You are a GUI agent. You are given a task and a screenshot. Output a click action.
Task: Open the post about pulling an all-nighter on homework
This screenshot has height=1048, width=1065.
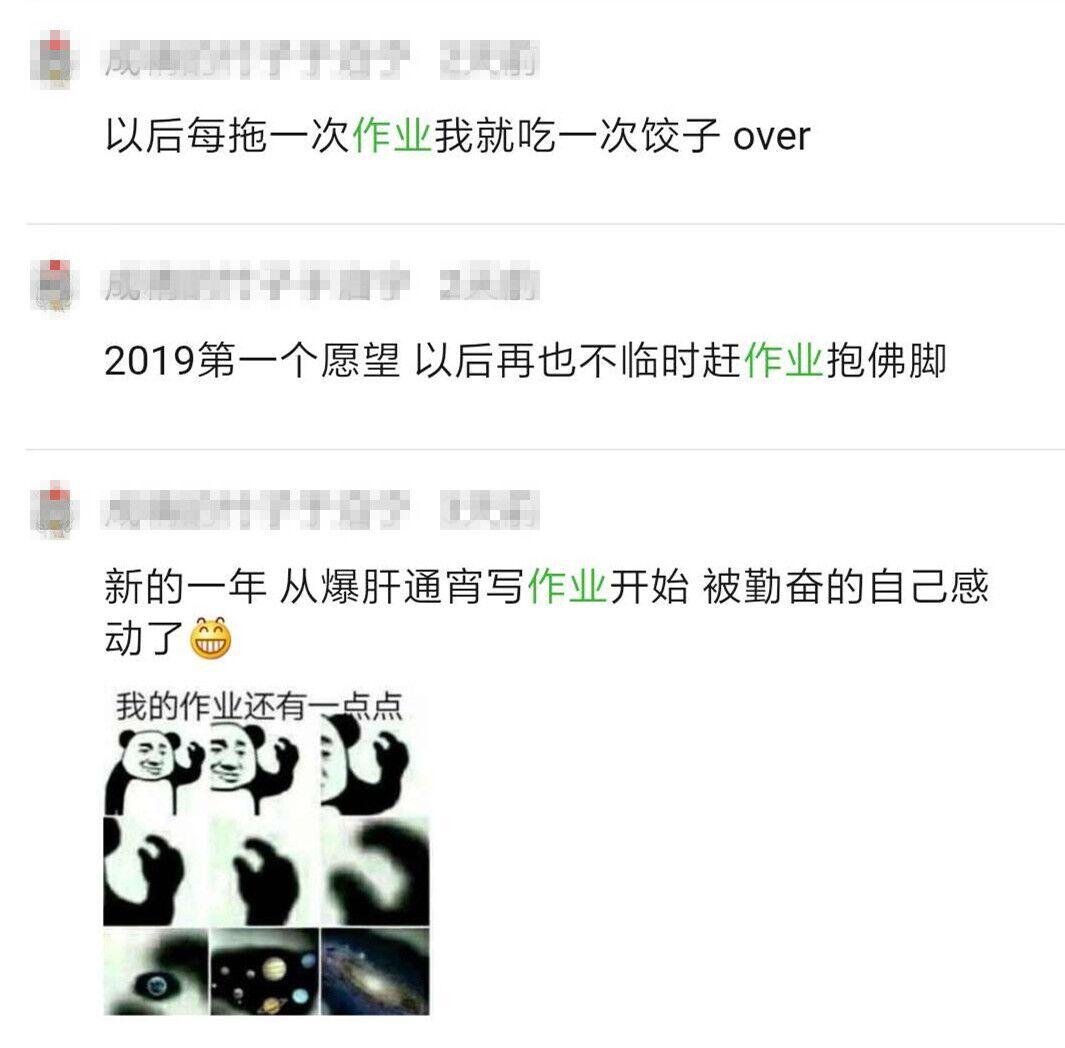point(545,588)
